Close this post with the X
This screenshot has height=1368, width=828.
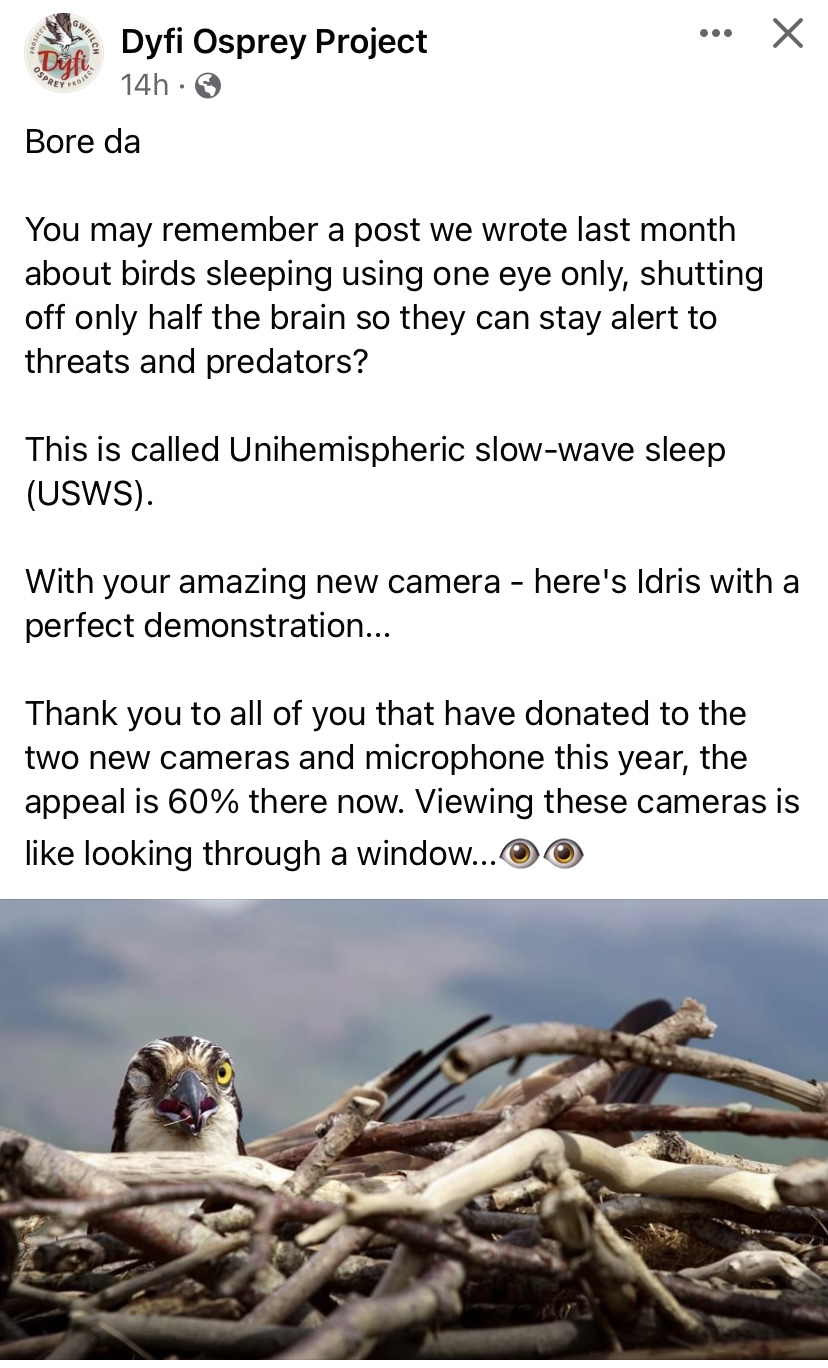click(788, 34)
